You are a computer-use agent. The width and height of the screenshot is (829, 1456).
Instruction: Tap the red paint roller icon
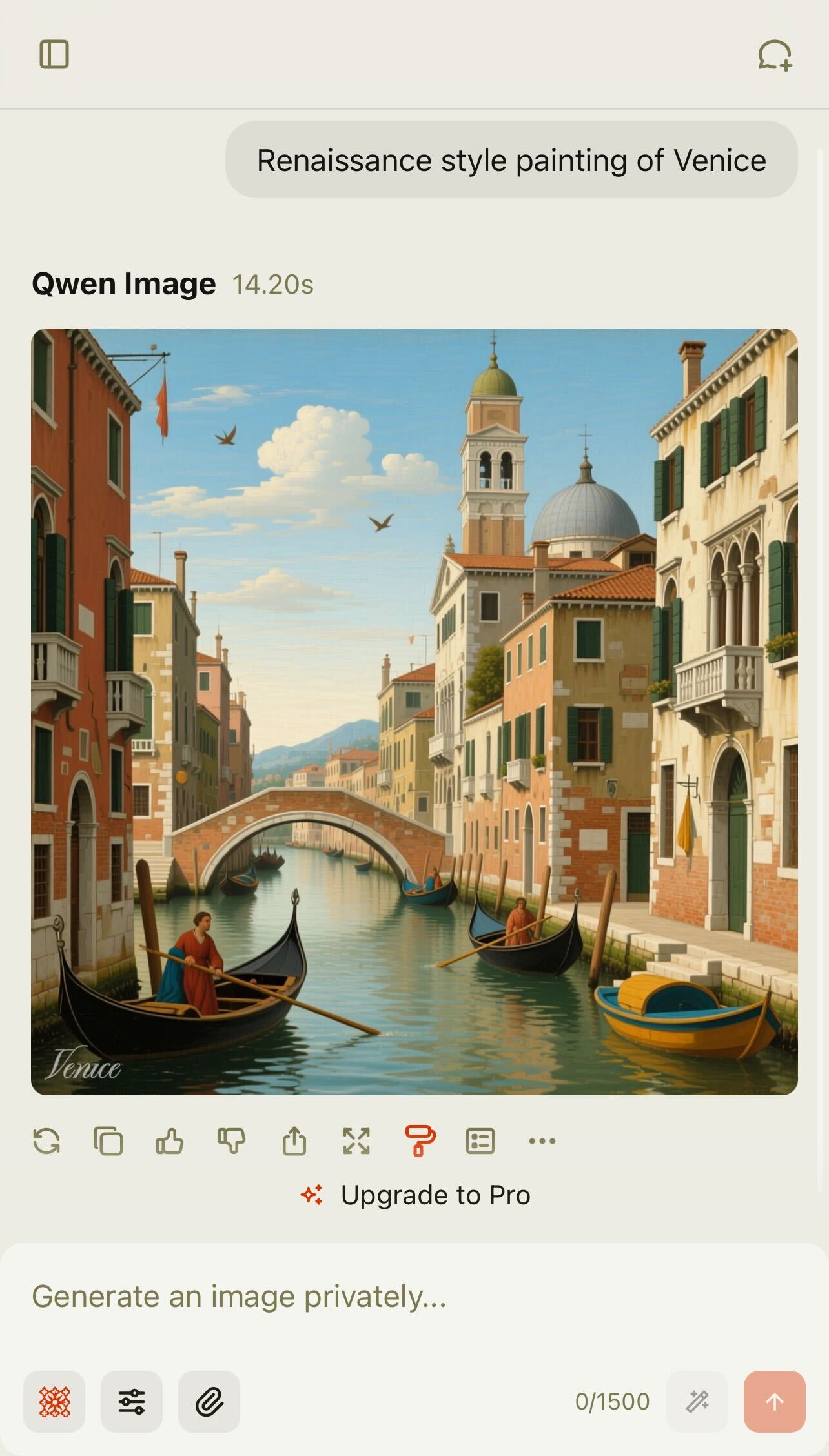click(x=419, y=1141)
